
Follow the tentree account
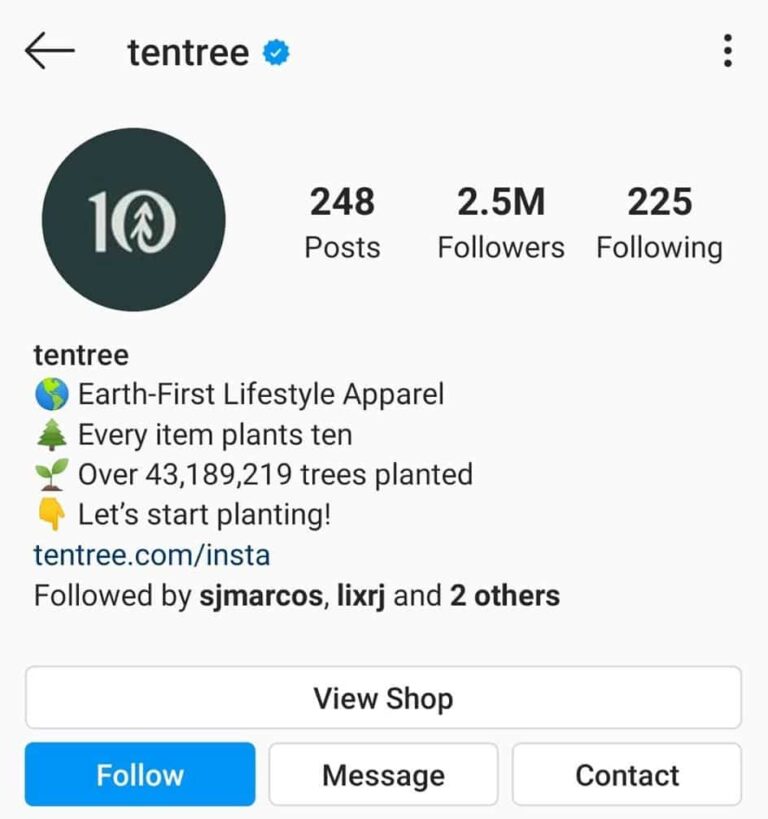click(140, 774)
